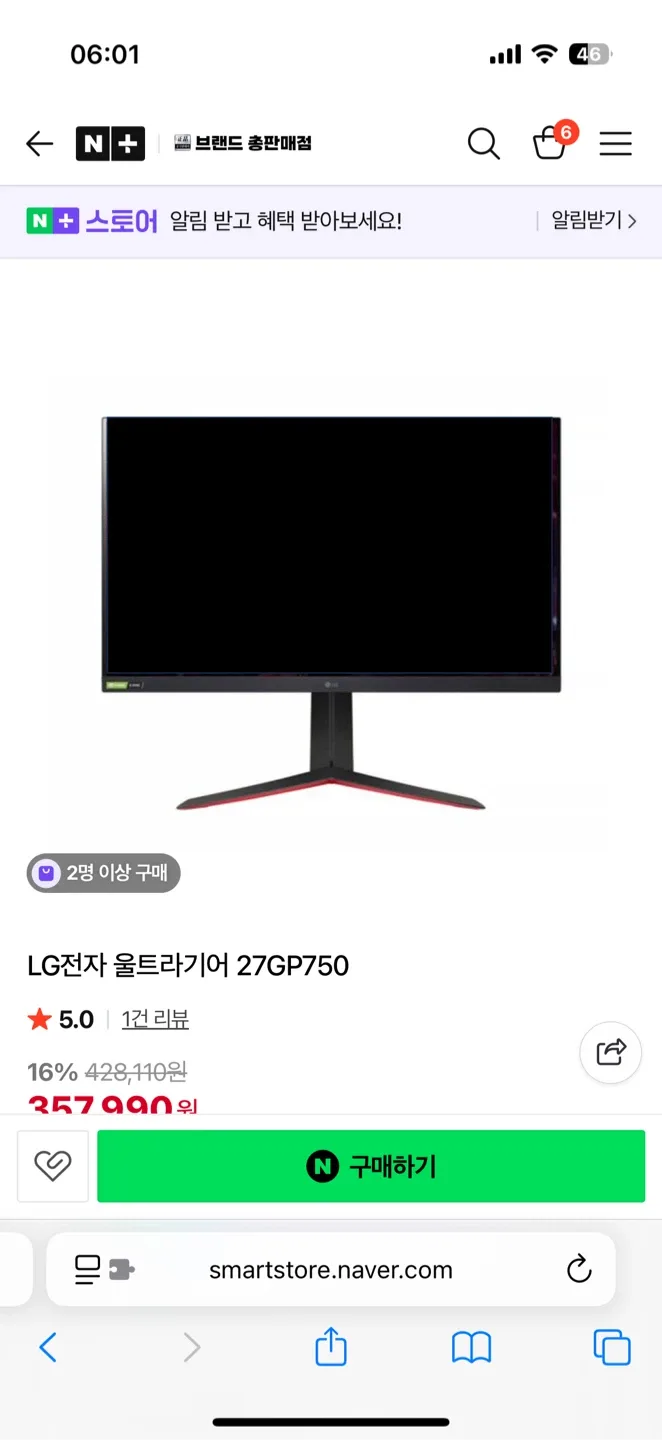Tap the green 구매하기 button
Image resolution: width=662 pixels, height=1440 pixels.
[x=371, y=1166]
